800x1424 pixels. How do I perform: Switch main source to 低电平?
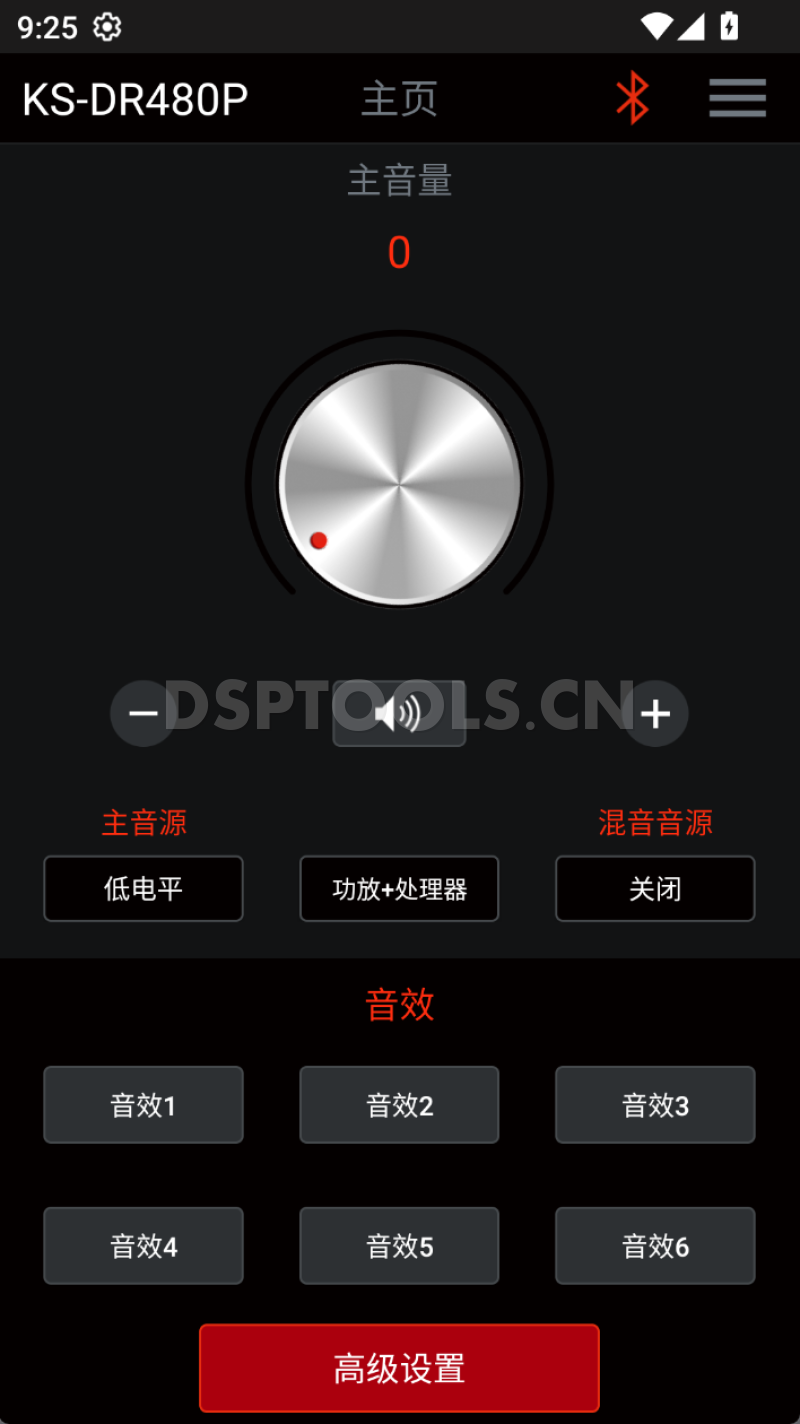coord(143,889)
